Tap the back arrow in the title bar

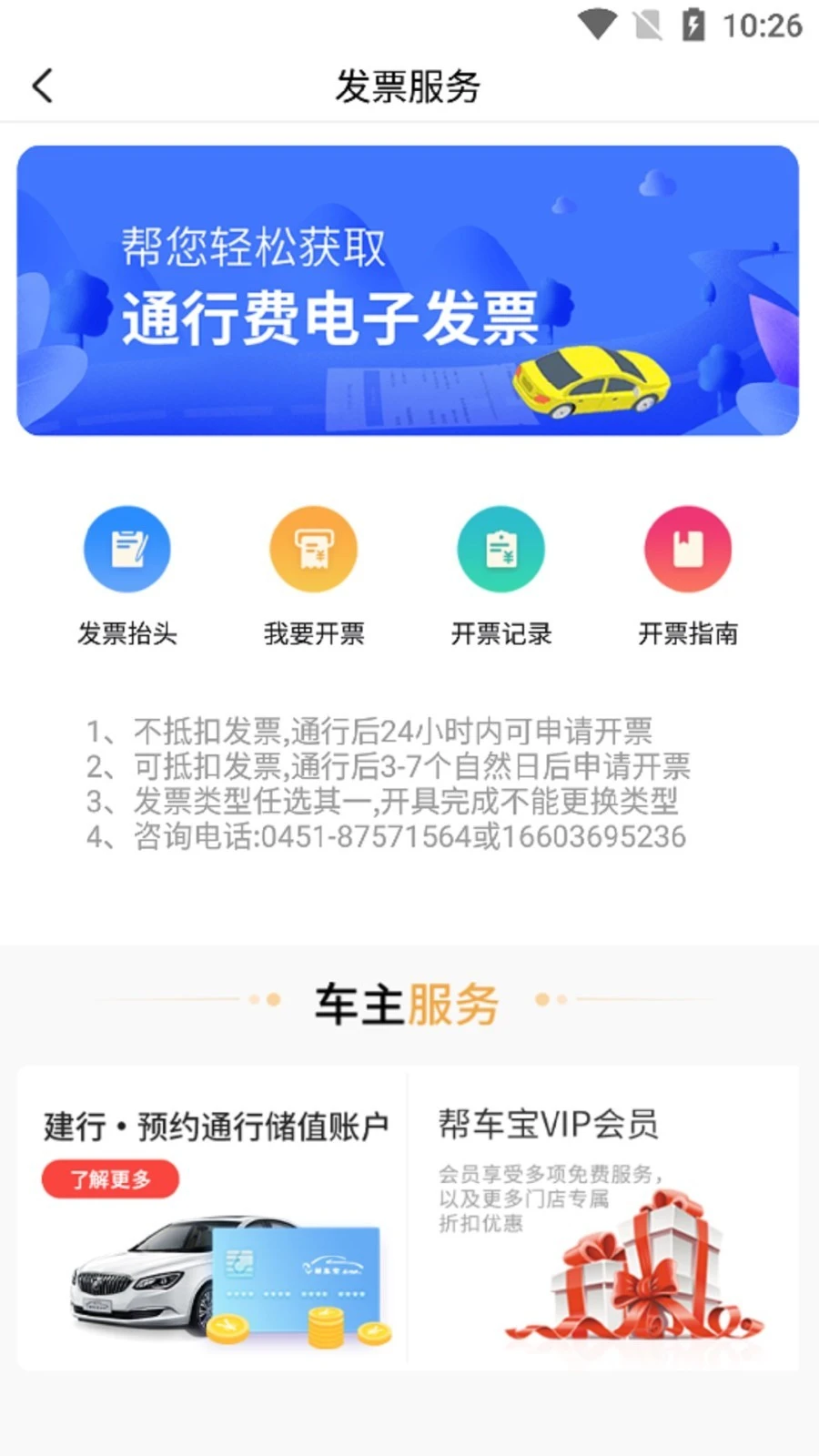click(x=41, y=85)
